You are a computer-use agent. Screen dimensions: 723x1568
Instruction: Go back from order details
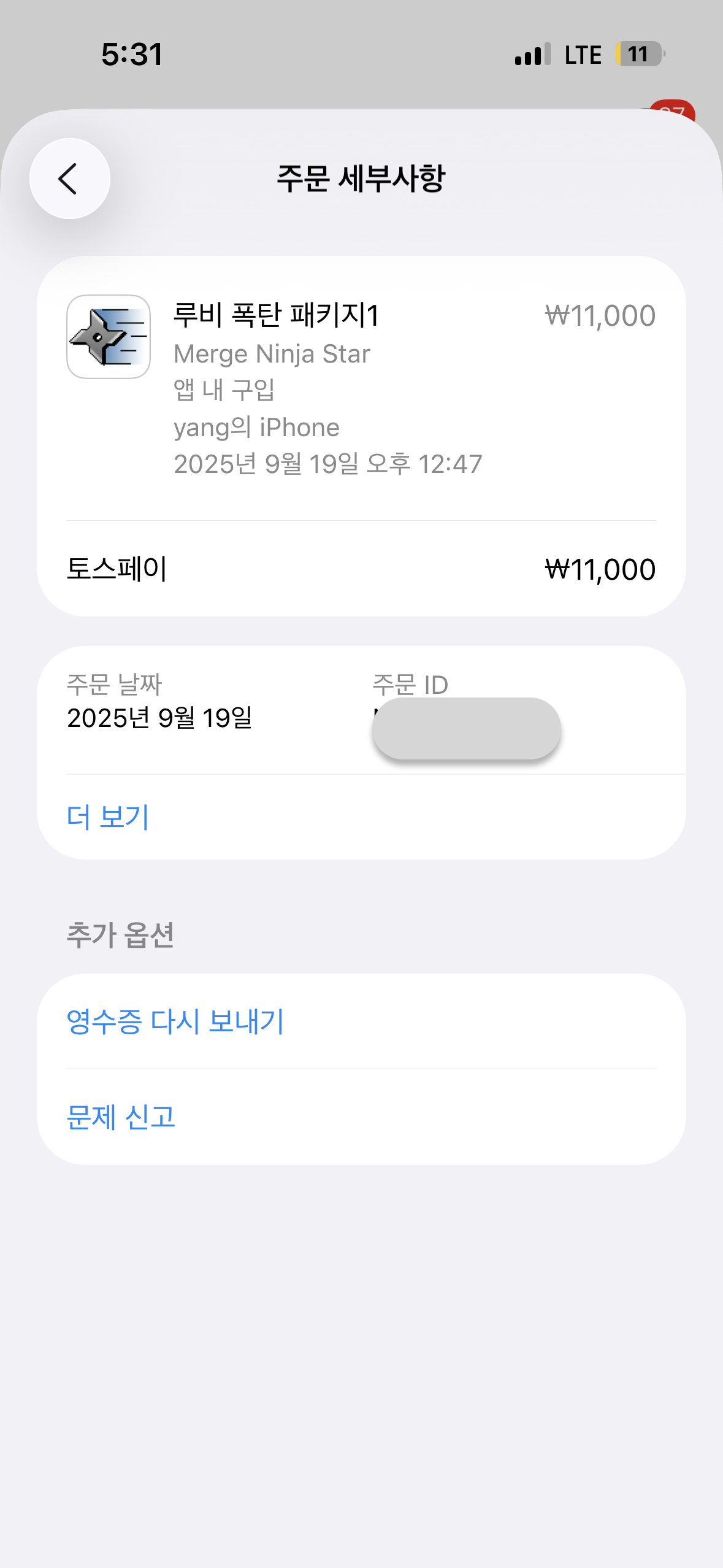point(69,179)
